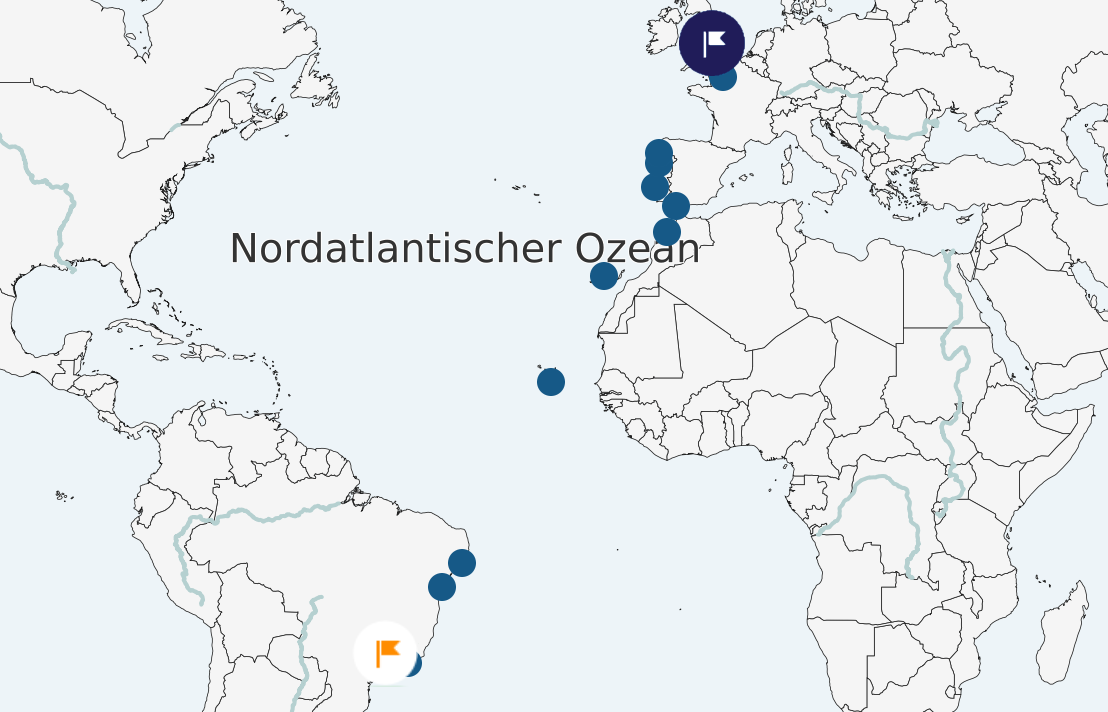Select the northernmost stop marker on Brazil's east coast
1108x712 pixels.
[x=462, y=563]
